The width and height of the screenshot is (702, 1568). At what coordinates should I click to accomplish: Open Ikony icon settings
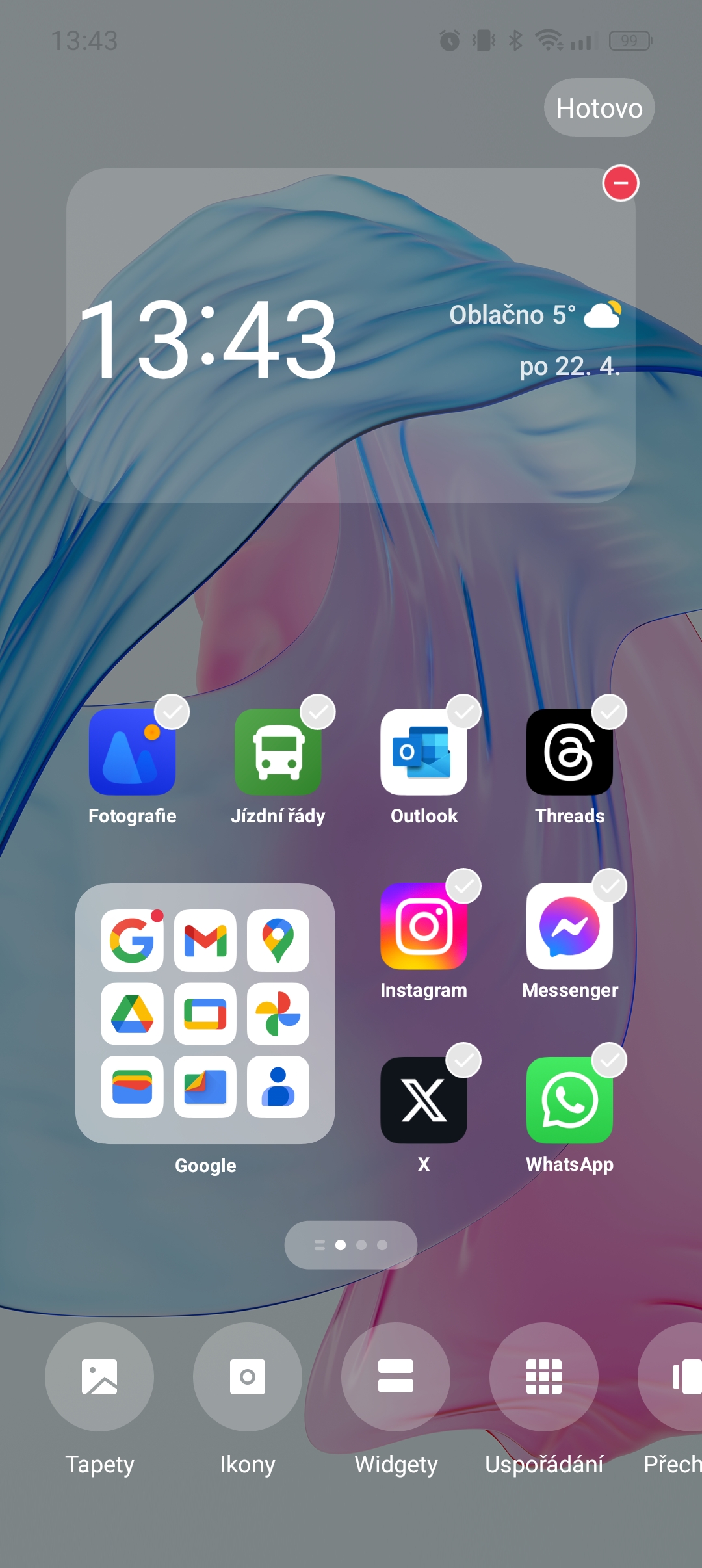click(248, 1377)
